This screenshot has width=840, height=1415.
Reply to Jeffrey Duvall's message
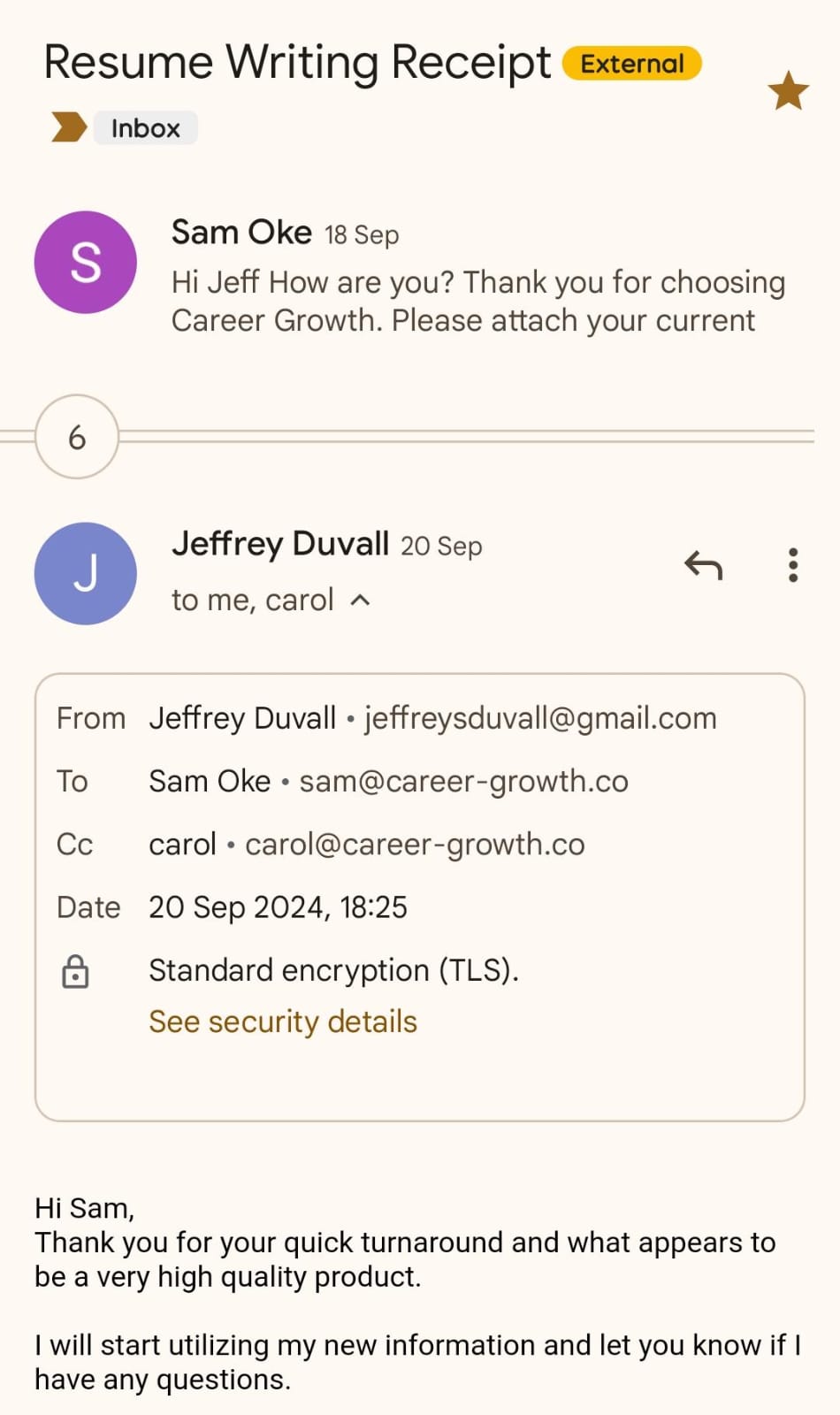[x=704, y=565]
